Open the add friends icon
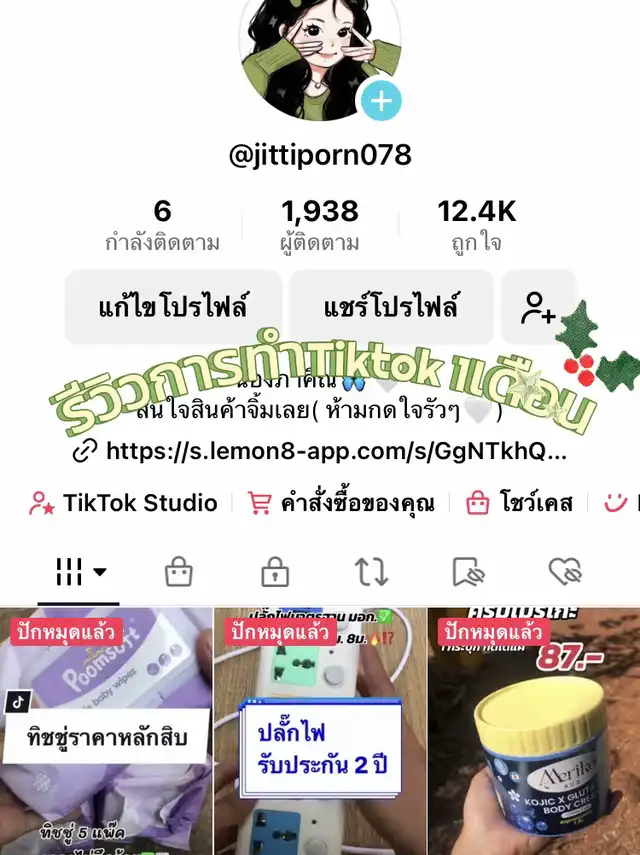 coord(538,306)
